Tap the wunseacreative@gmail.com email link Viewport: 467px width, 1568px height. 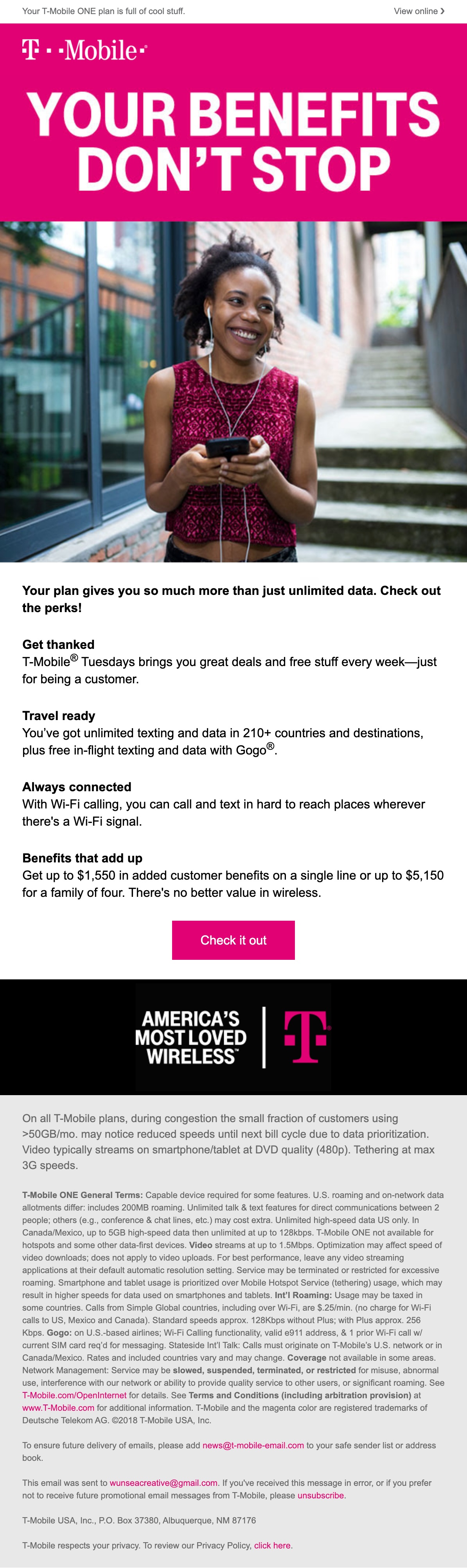pos(163,1482)
